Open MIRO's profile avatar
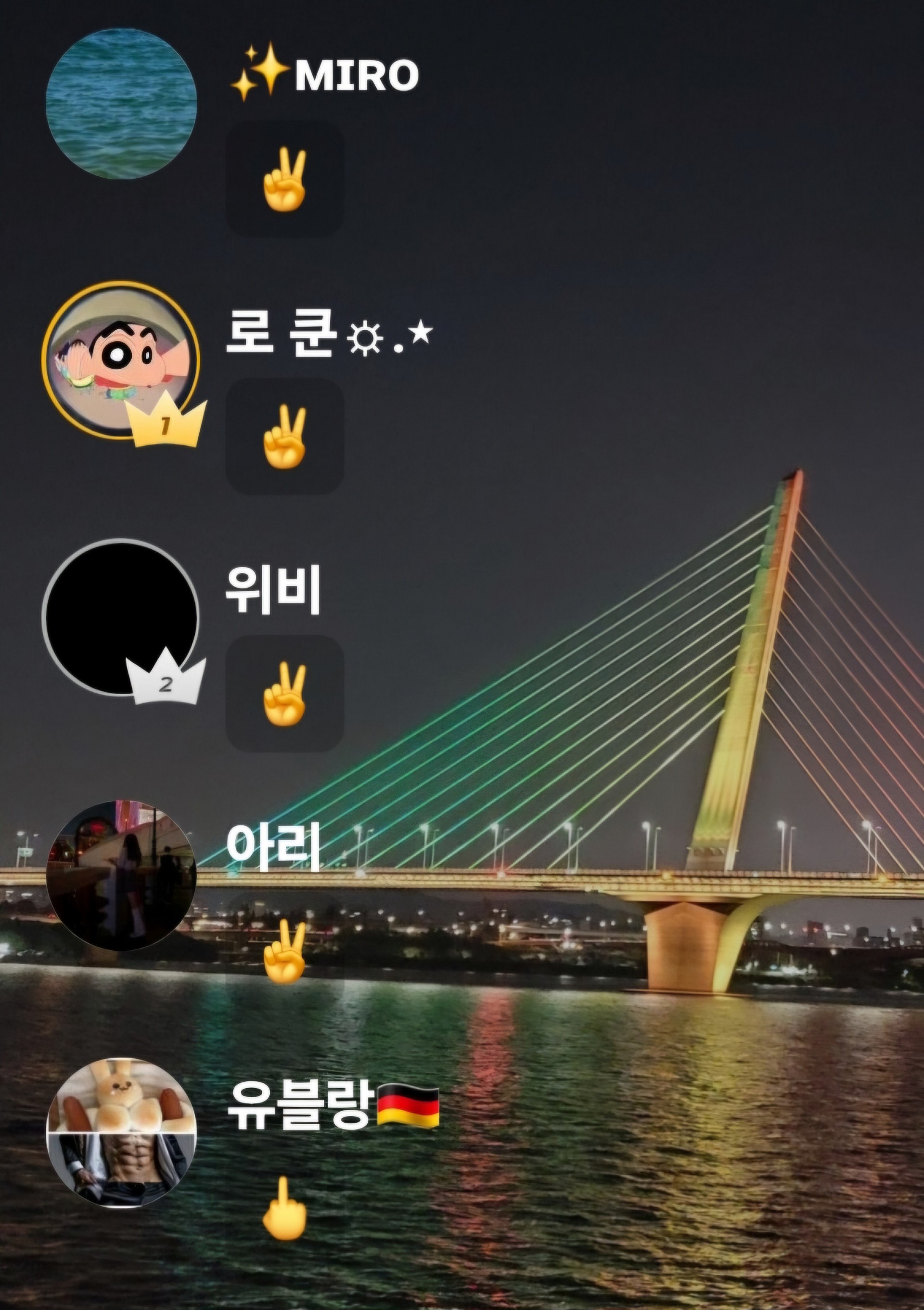This screenshot has height=1310, width=924. point(121,104)
